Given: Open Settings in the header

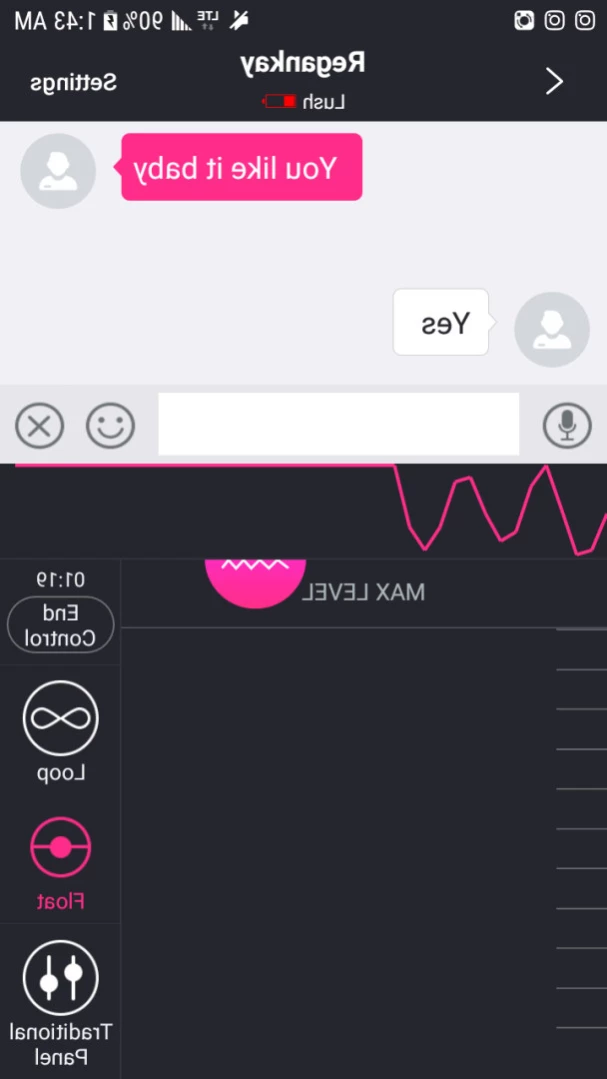Looking at the screenshot, I should [x=73, y=82].
